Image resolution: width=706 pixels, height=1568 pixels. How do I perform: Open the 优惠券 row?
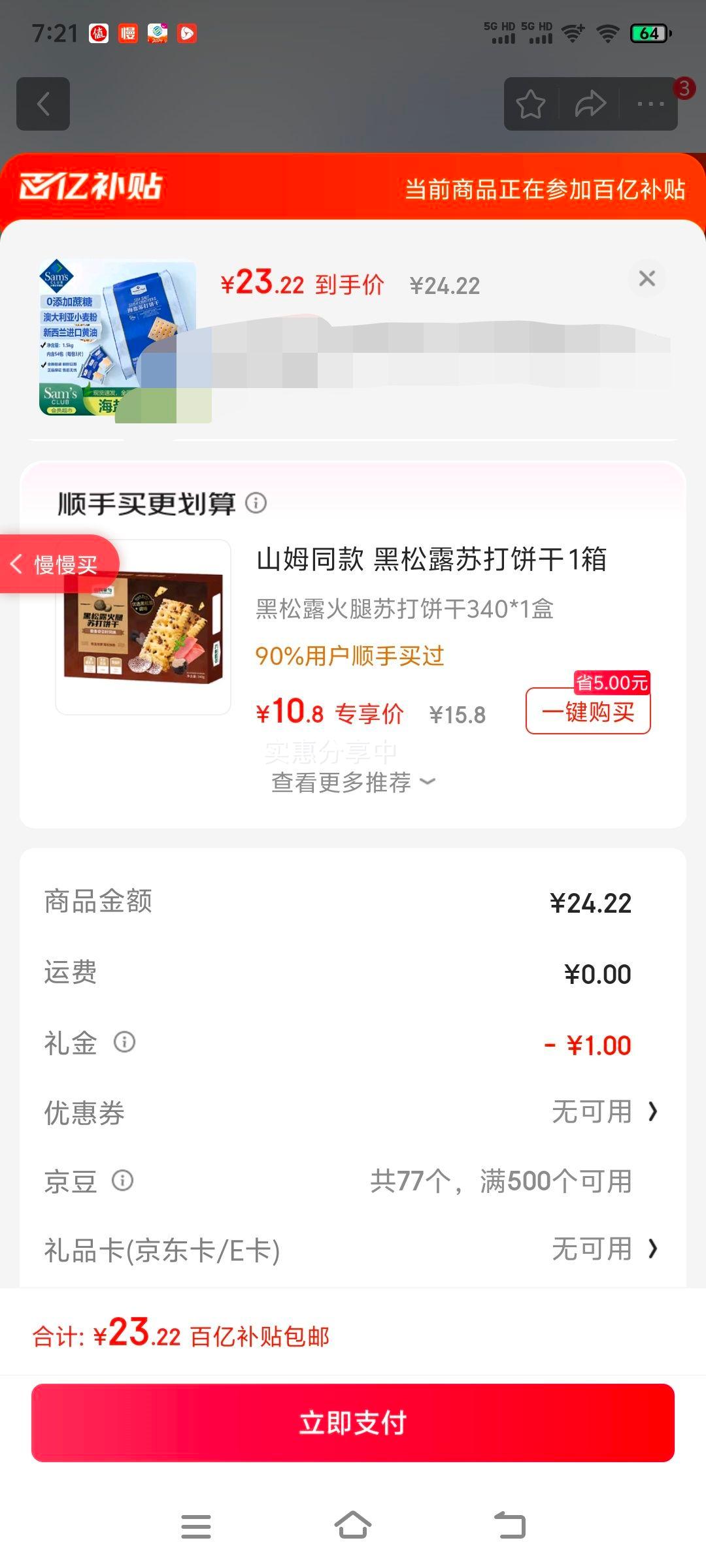pyautogui.click(x=353, y=1112)
